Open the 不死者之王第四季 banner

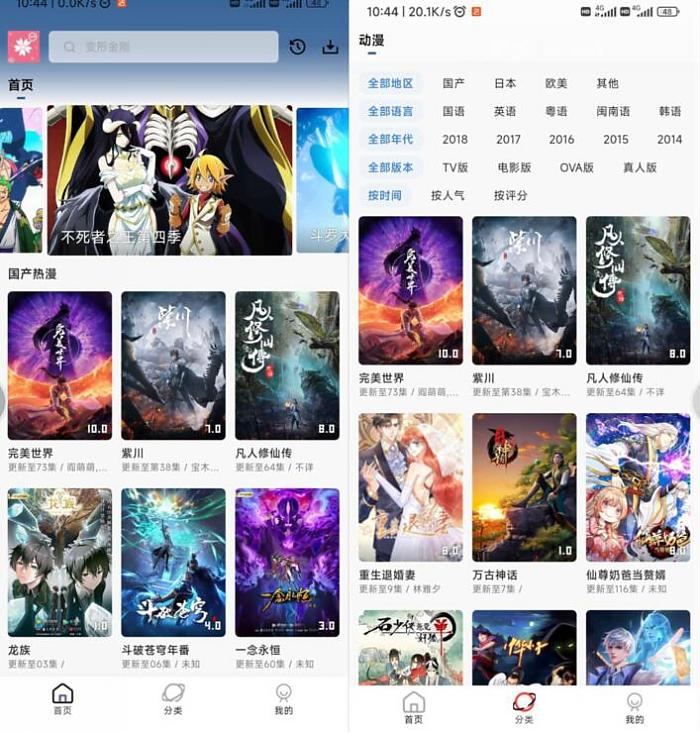(169, 180)
